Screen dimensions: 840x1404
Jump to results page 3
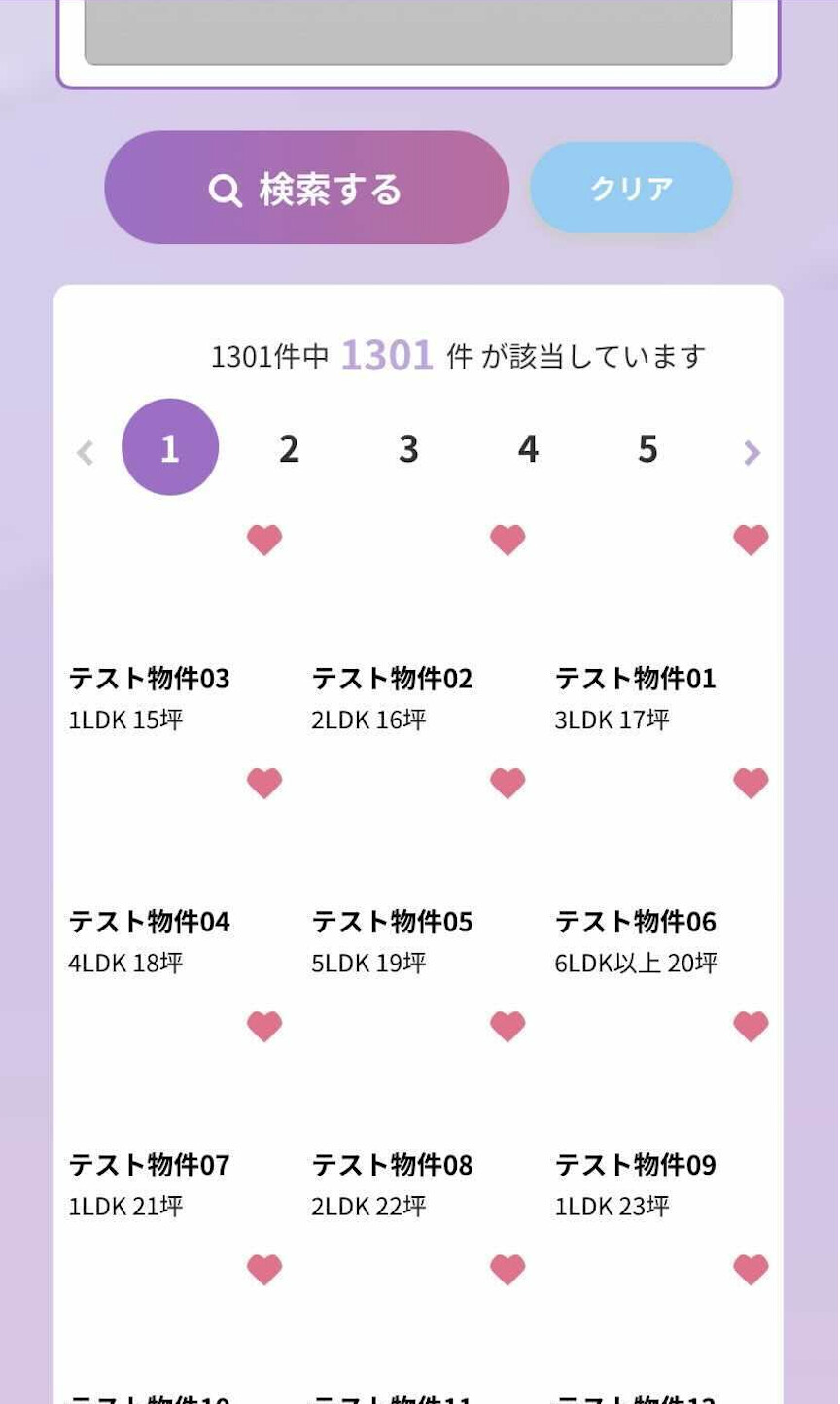tap(408, 448)
